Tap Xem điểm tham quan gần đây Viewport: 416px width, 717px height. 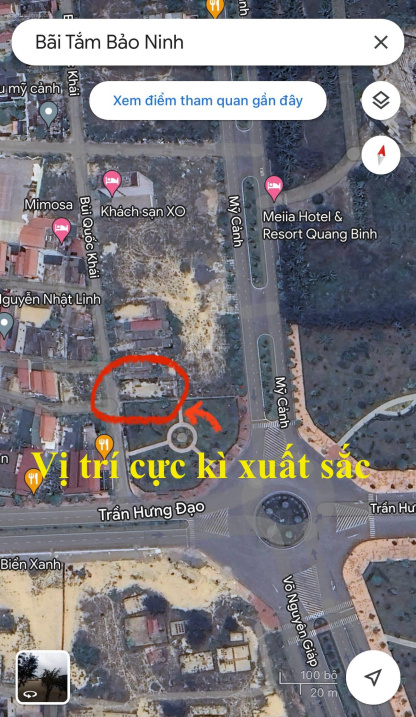pos(208,101)
